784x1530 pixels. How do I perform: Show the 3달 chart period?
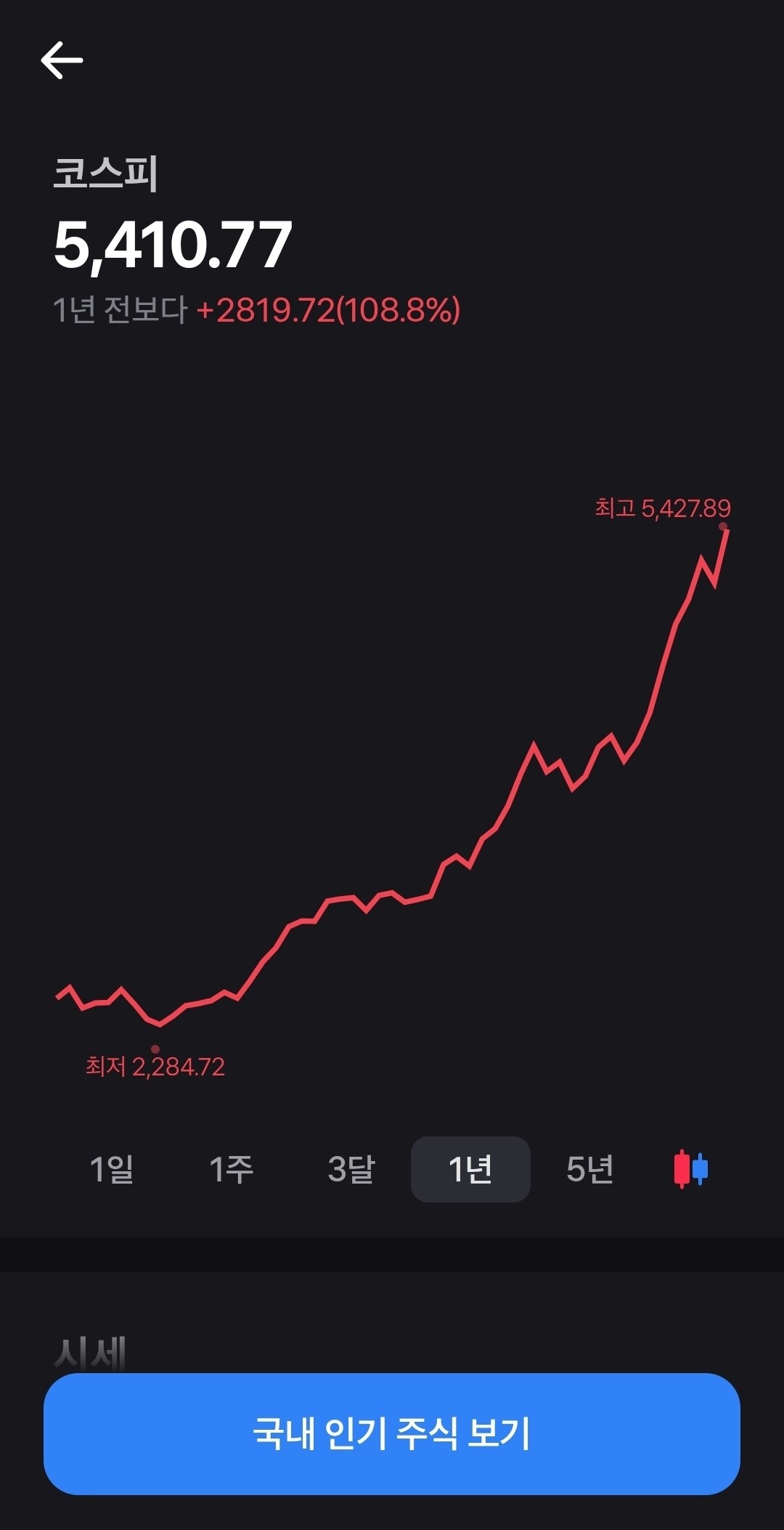[351, 1169]
